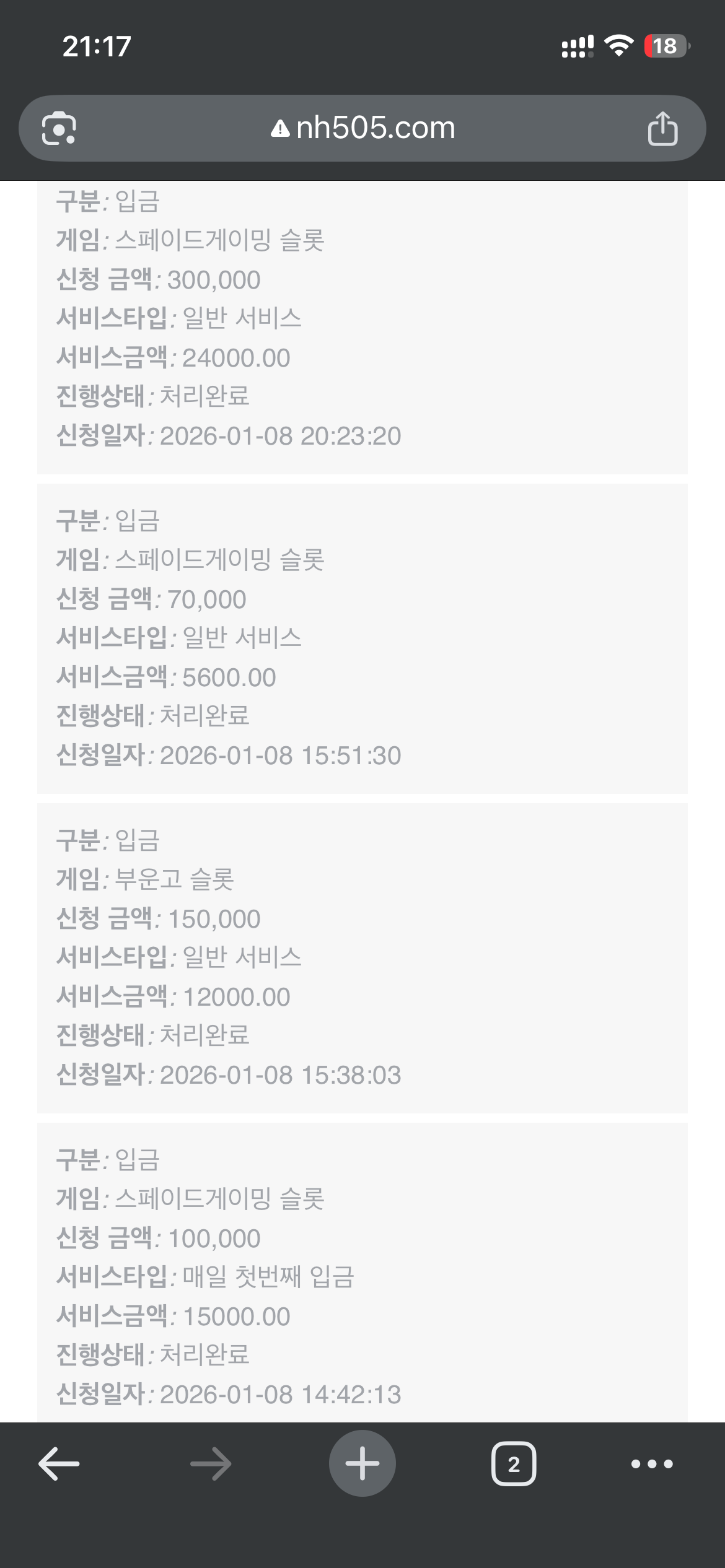725x1568 pixels.
Task: Open a new browser tab
Action: click(362, 1464)
